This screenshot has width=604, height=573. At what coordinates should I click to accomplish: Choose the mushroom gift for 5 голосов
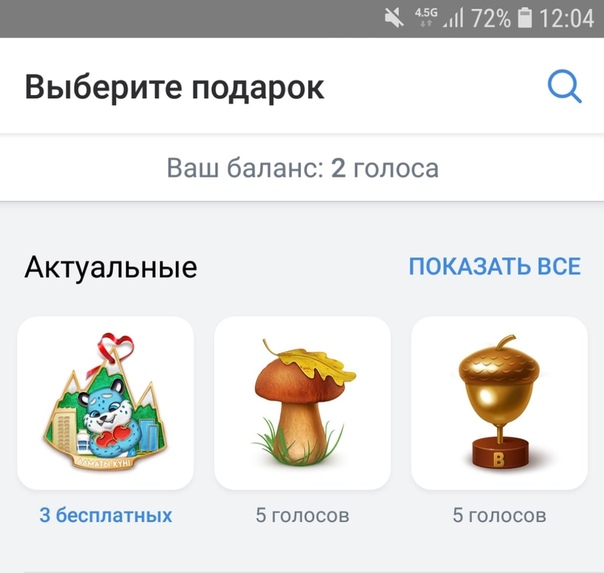coord(302,403)
